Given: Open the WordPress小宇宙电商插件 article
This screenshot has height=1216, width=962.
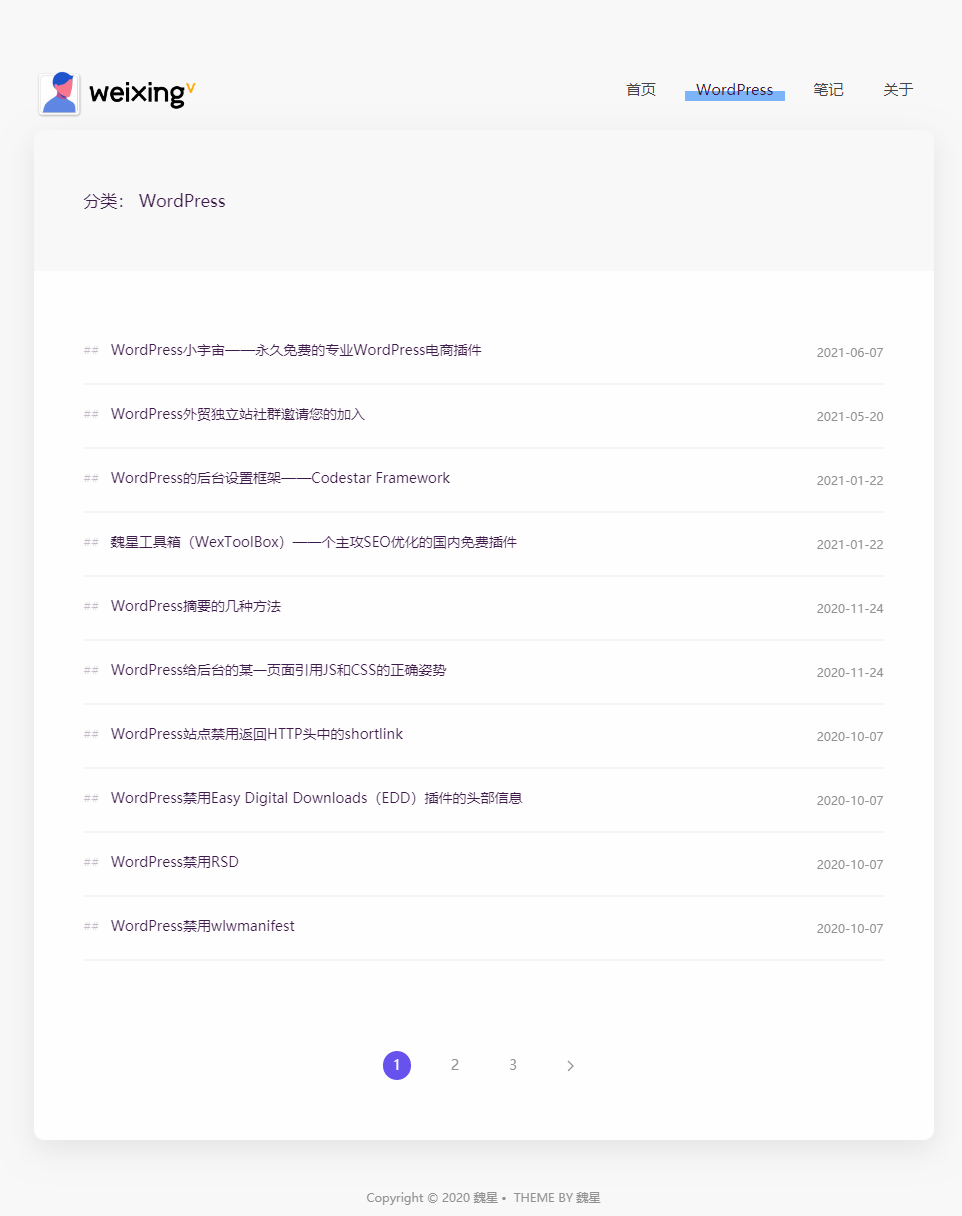Looking at the screenshot, I should [x=295, y=350].
